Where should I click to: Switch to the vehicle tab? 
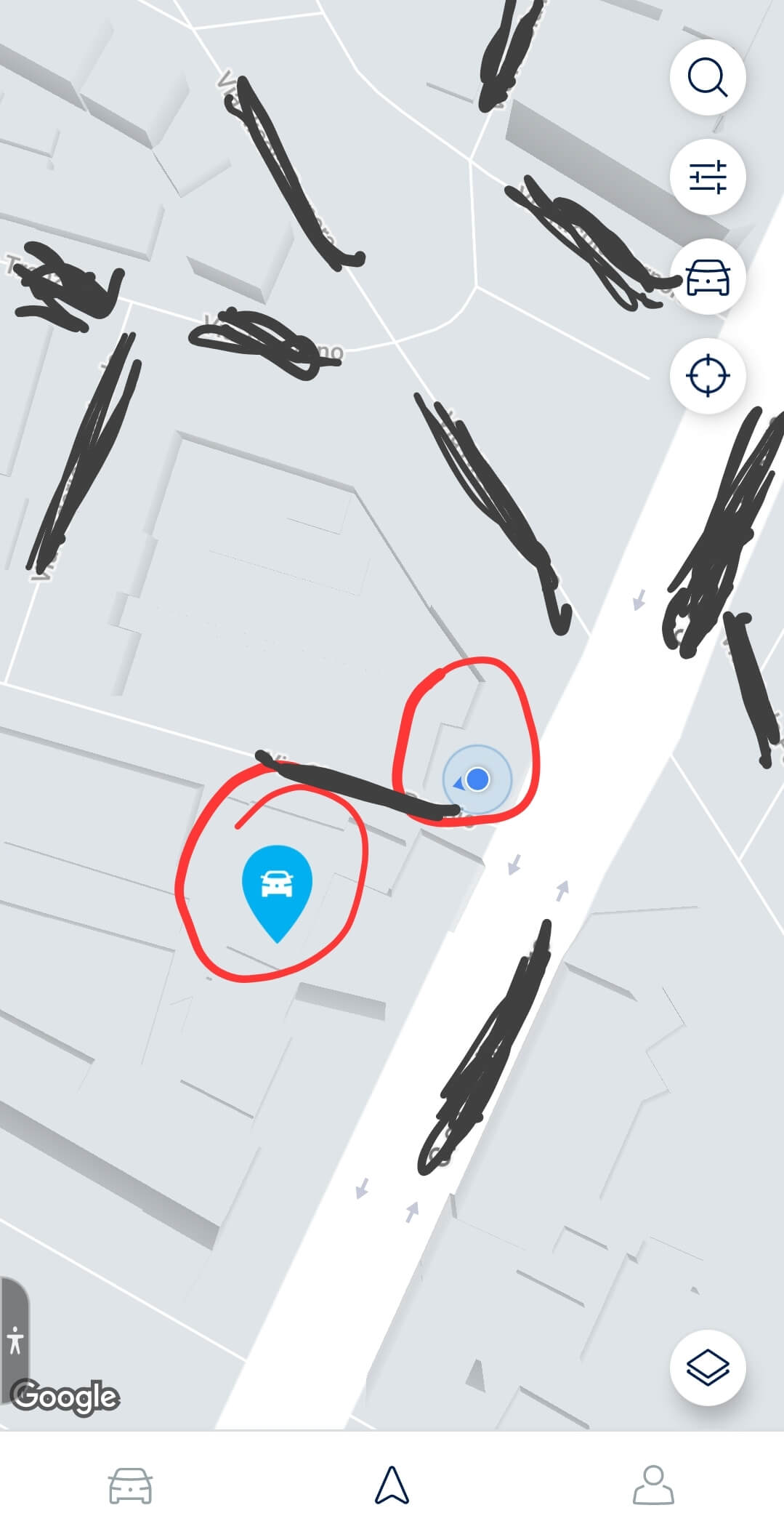131,1485
